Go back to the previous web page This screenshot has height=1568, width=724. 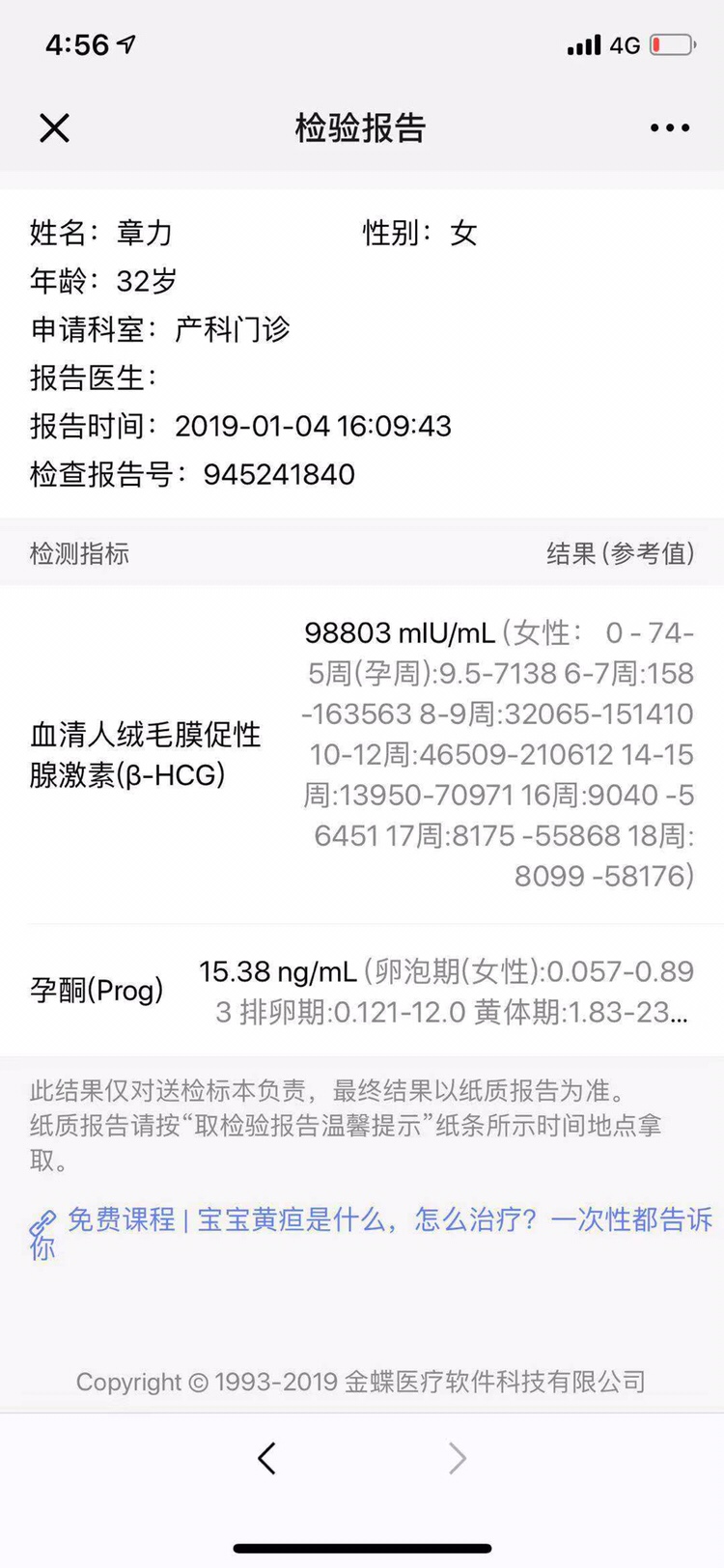[267, 1458]
